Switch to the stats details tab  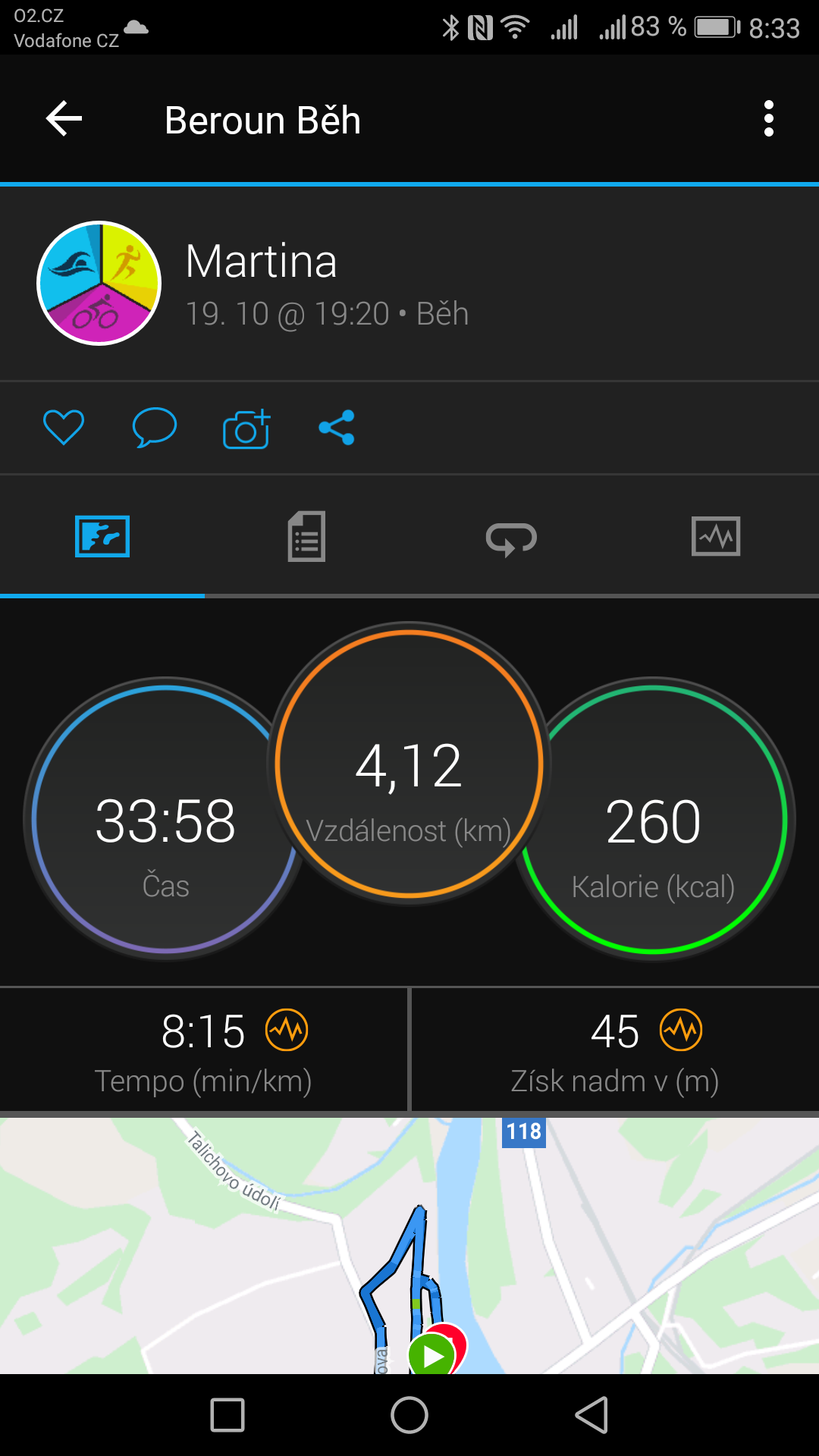tap(307, 536)
